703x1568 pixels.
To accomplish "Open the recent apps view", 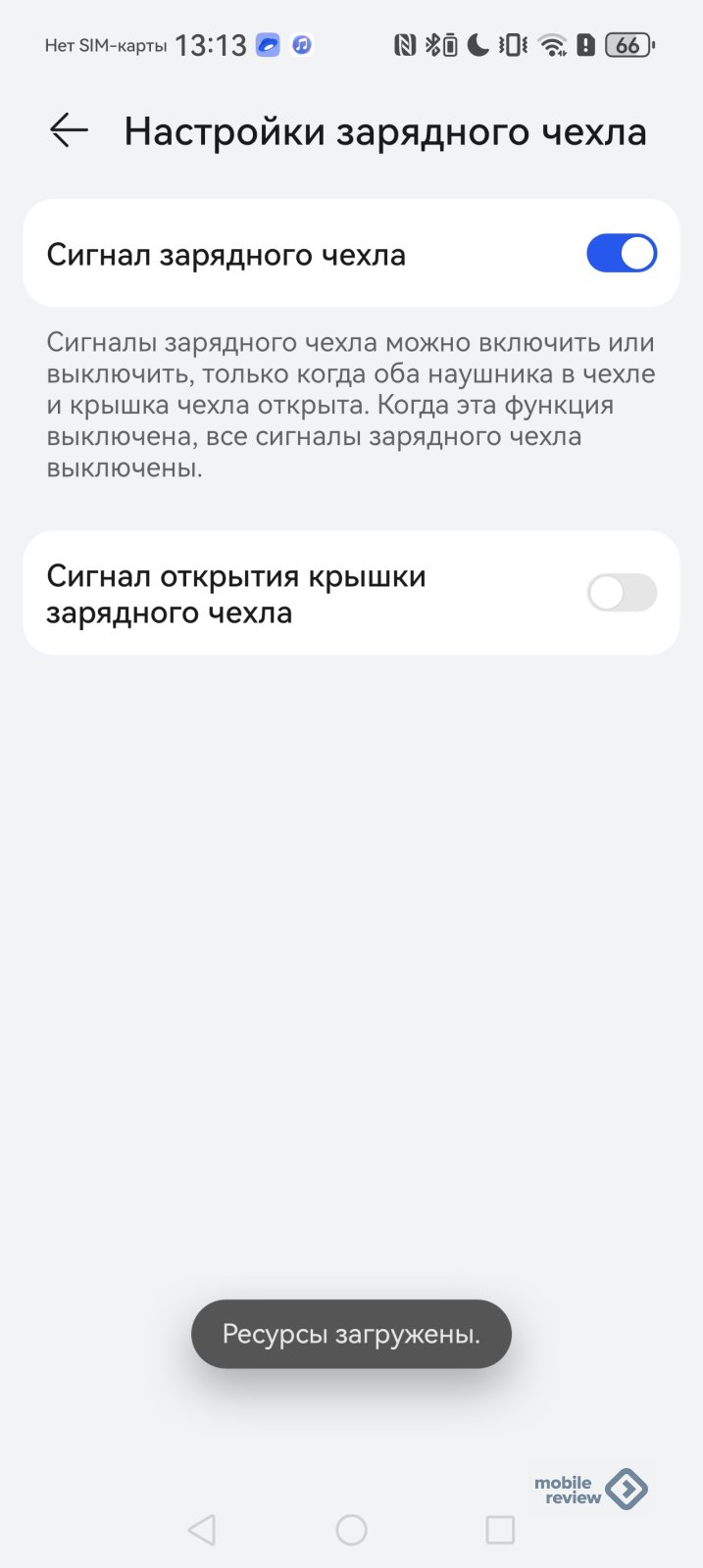I will click(500, 1530).
